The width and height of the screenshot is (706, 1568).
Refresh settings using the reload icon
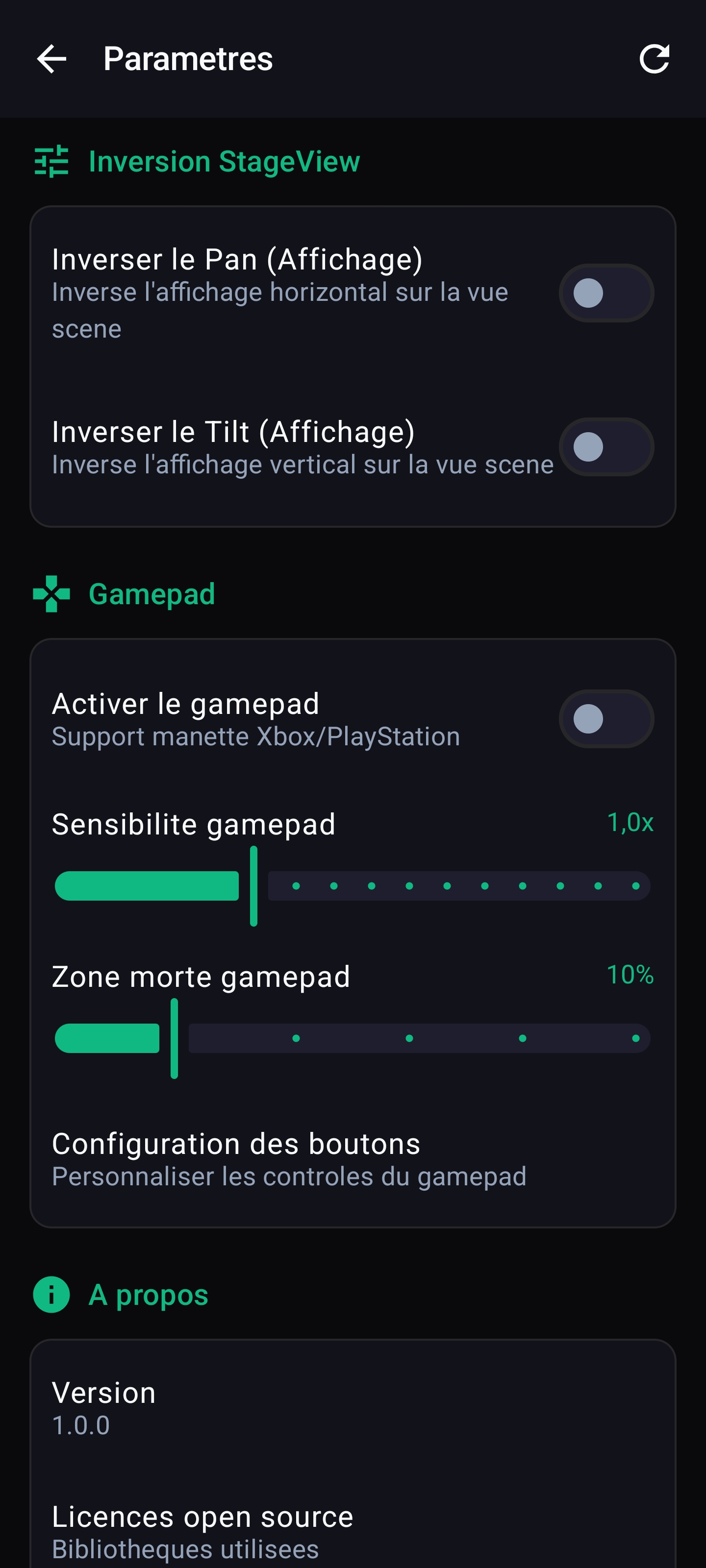point(655,59)
